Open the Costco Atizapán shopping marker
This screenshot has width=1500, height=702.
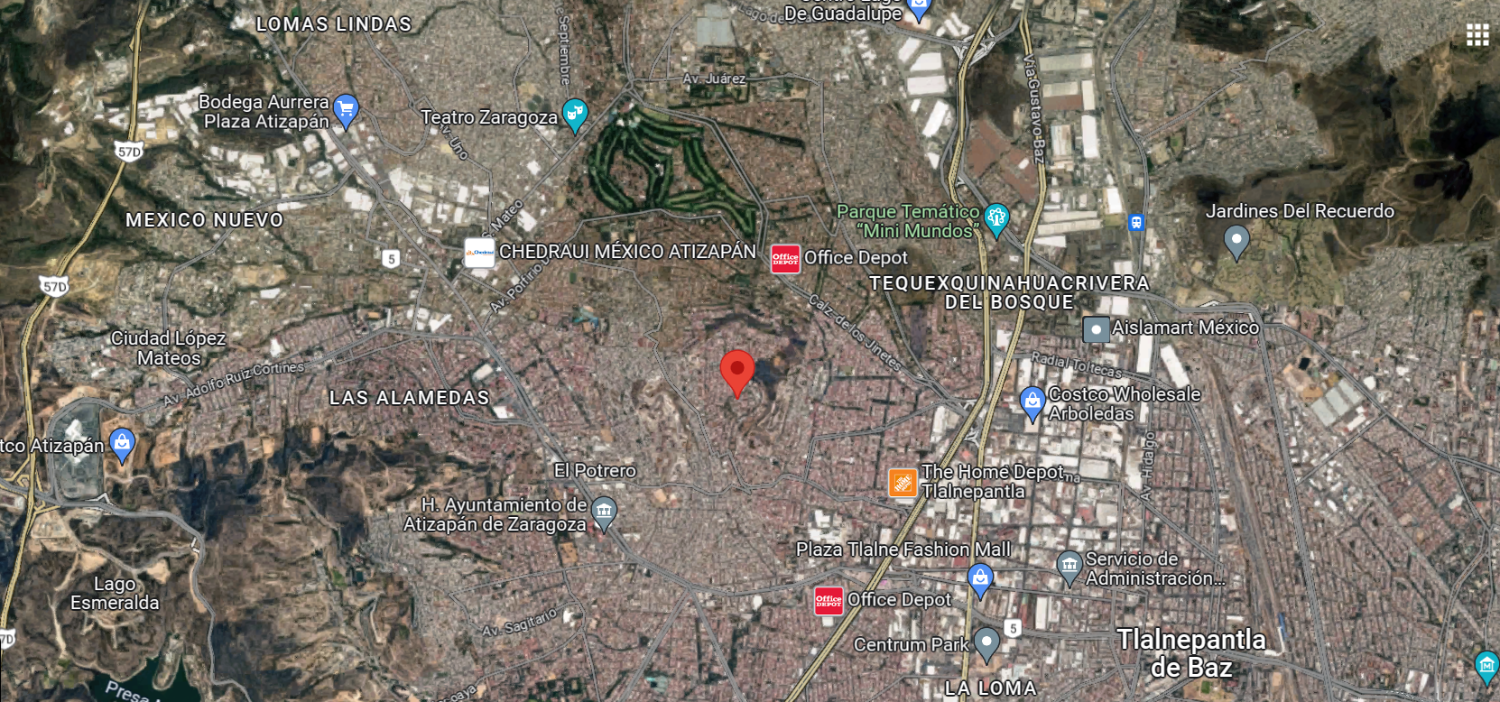[122, 446]
